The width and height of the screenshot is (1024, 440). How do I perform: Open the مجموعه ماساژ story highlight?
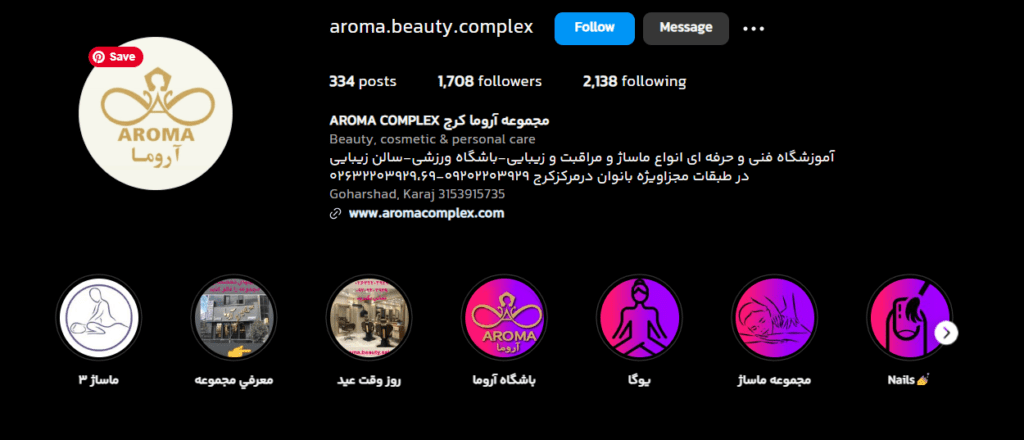[x=773, y=319]
